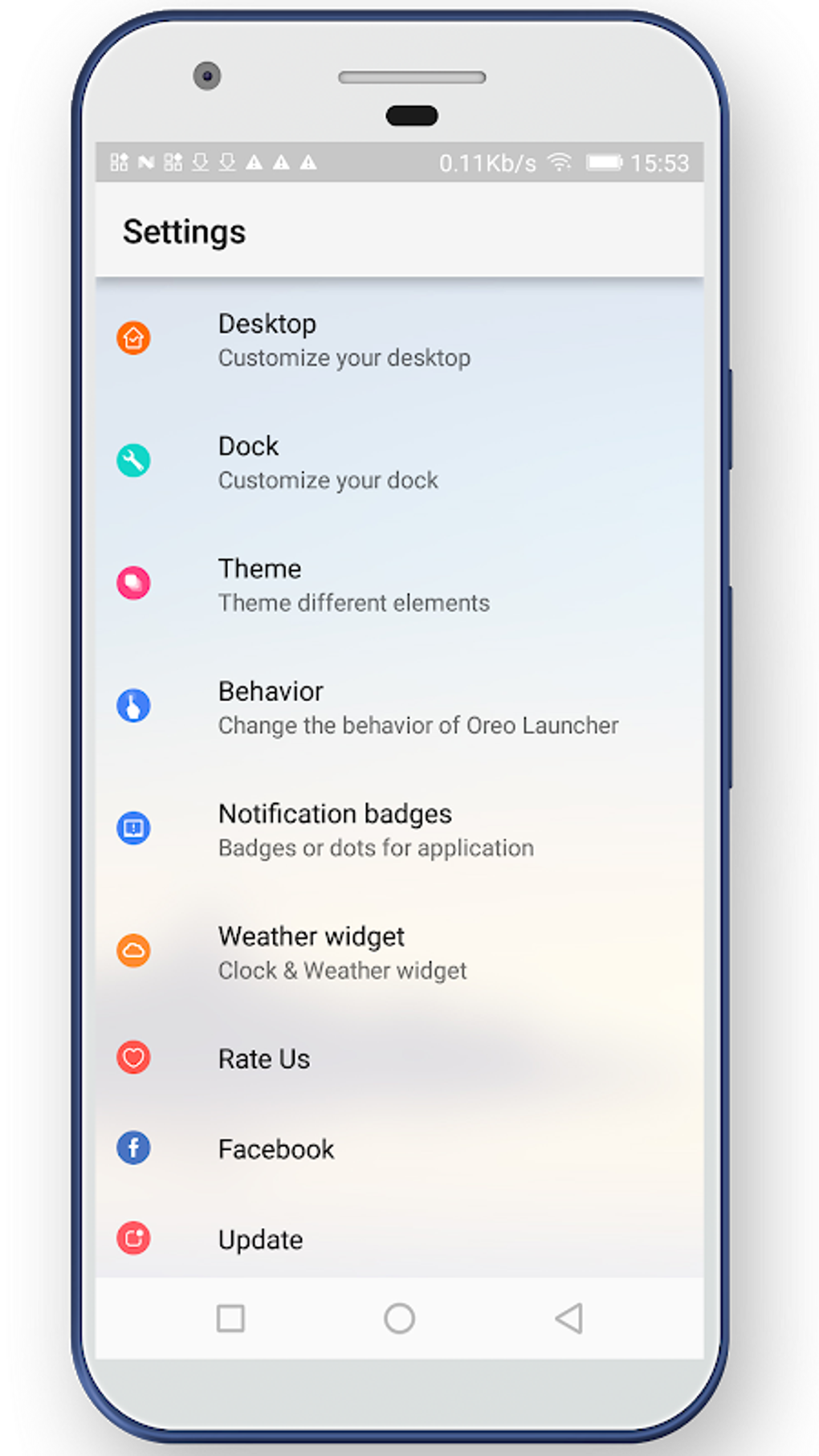Tap the blue Facebook icon
This screenshot has width=819, height=1456.
point(133,1148)
